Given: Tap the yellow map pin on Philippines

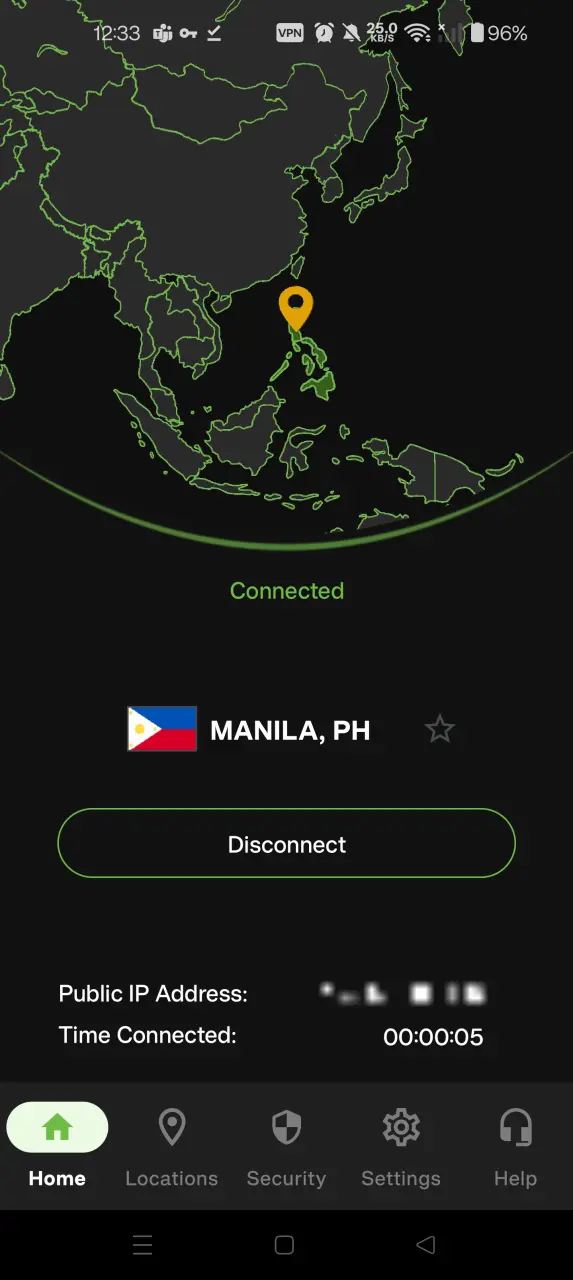Looking at the screenshot, I should click(x=295, y=309).
